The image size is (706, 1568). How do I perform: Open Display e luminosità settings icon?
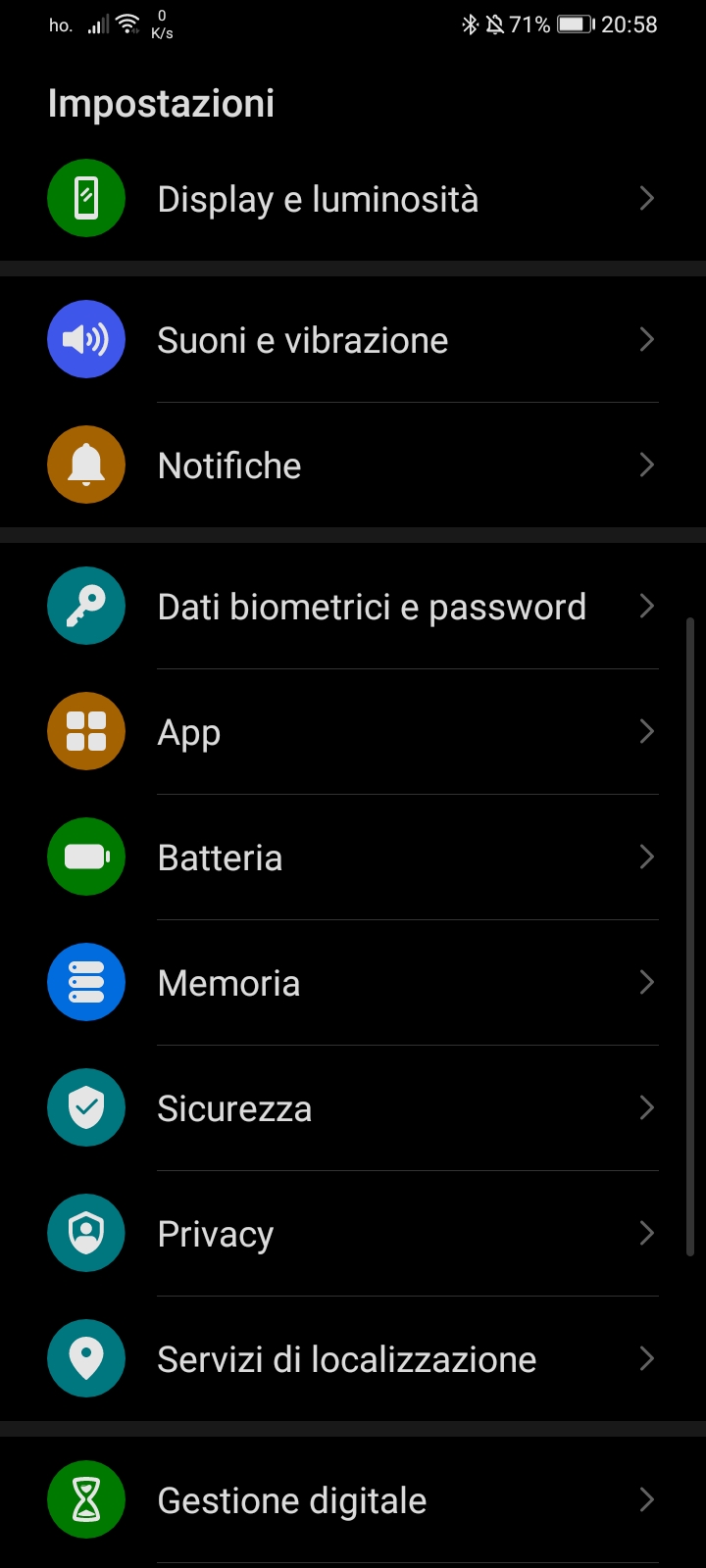pos(85,198)
